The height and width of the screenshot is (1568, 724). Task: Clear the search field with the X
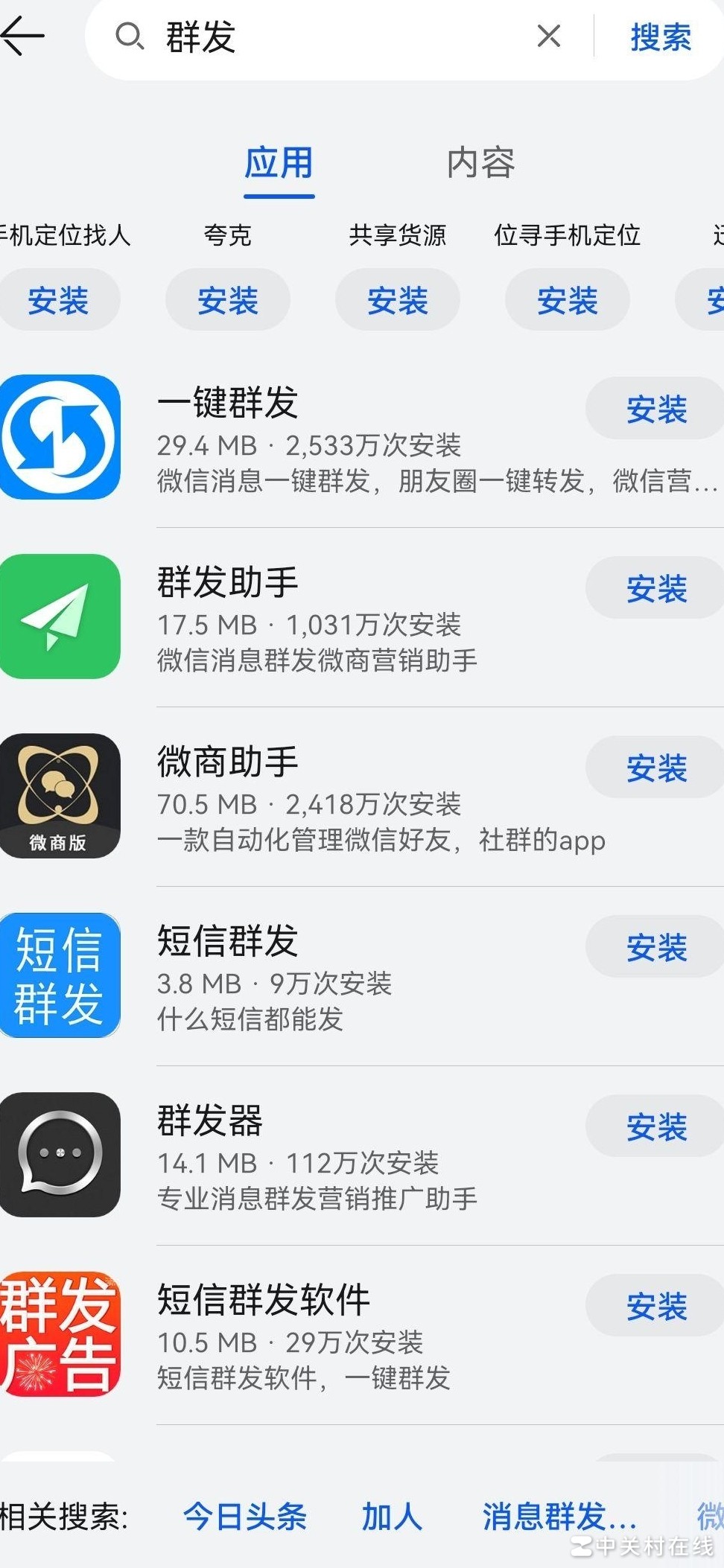point(549,37)
